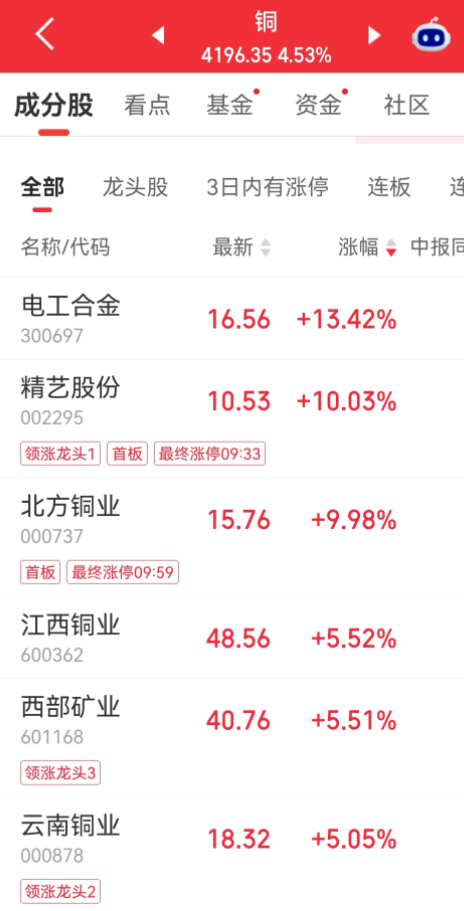The height and width of the screenshot is (911, 464).
Task: Filter by 龙头股
Action: point(135,187)
